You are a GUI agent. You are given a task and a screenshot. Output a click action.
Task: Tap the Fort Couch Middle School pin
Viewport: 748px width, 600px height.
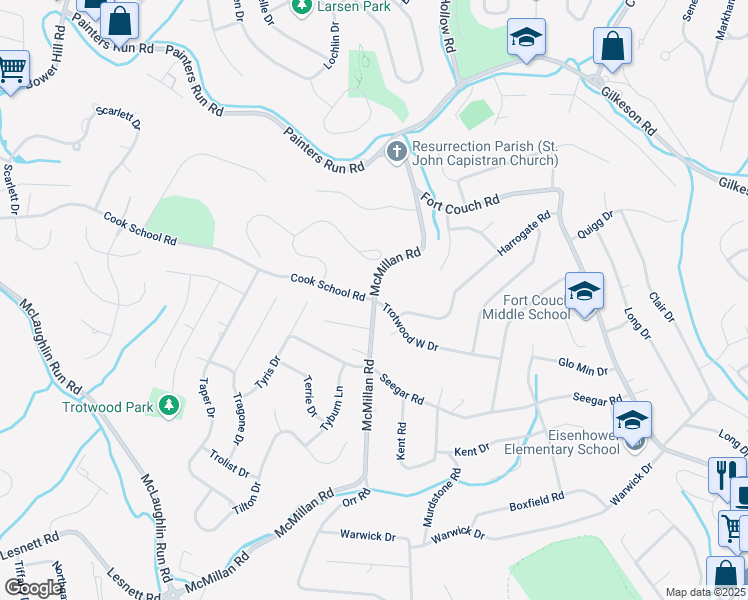pyautogui.click(x=584, y=292)
